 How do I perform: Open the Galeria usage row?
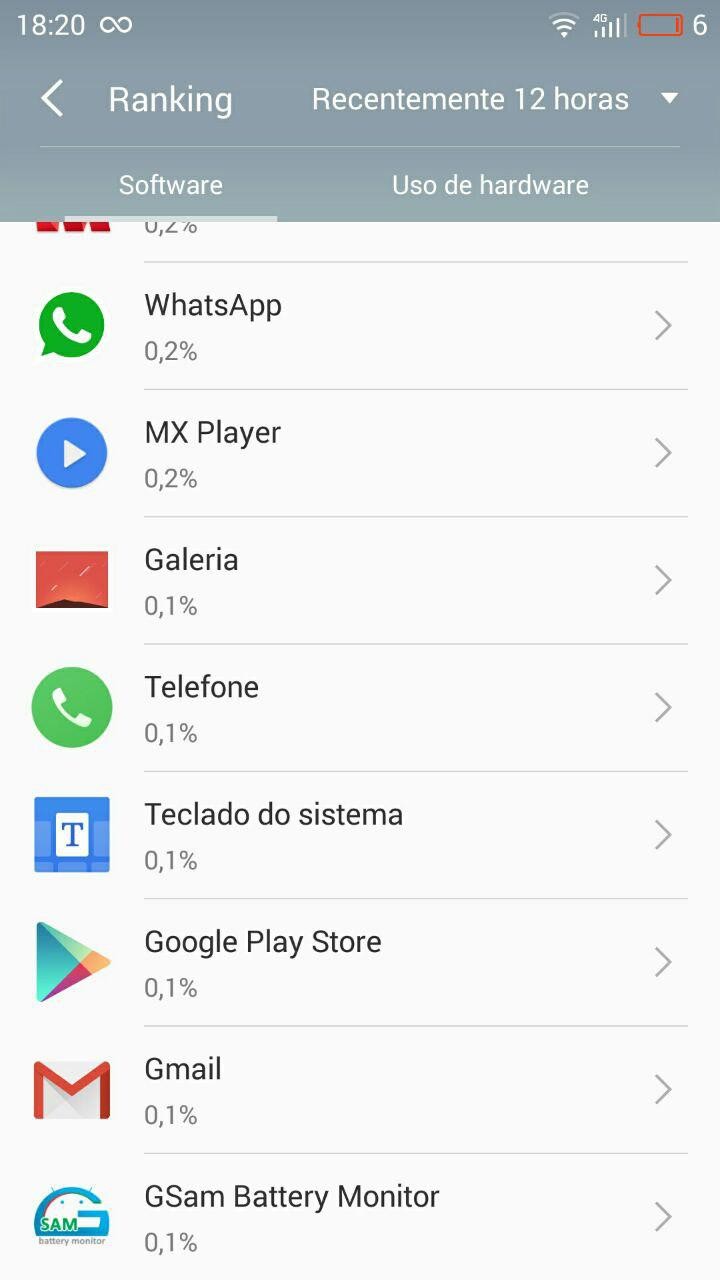[360, 580]
